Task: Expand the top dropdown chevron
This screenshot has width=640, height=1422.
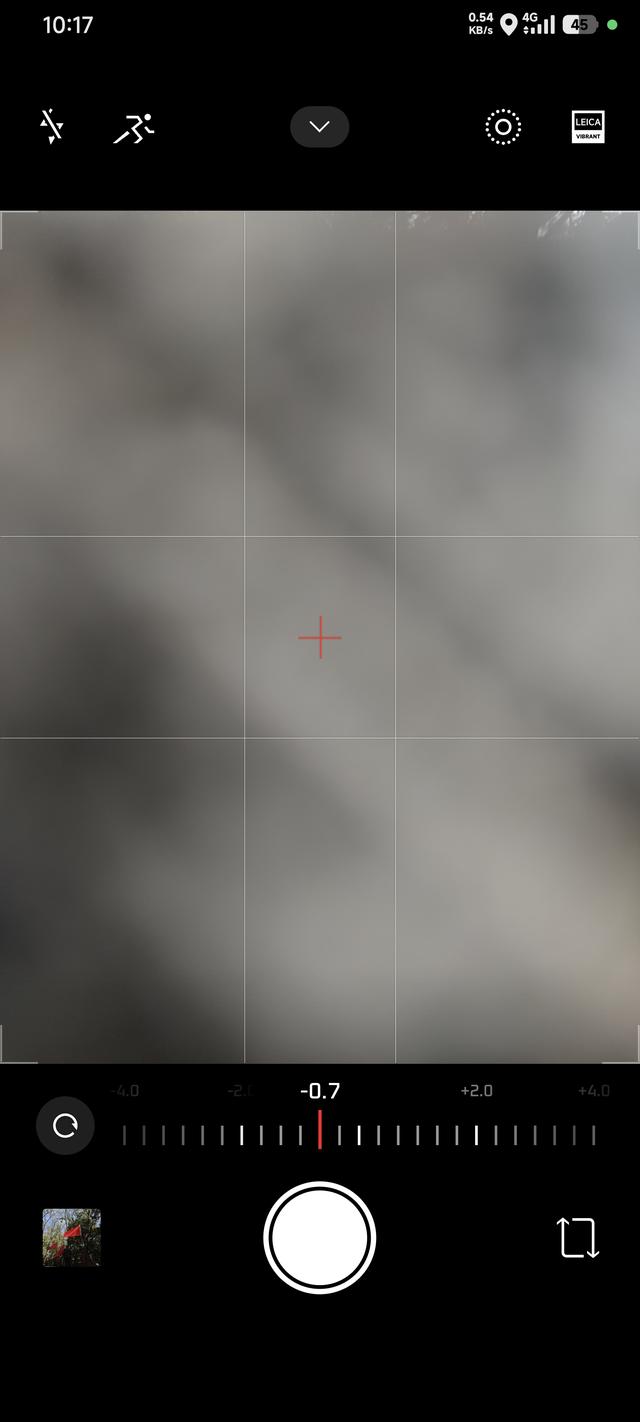Action: point(320,127)
